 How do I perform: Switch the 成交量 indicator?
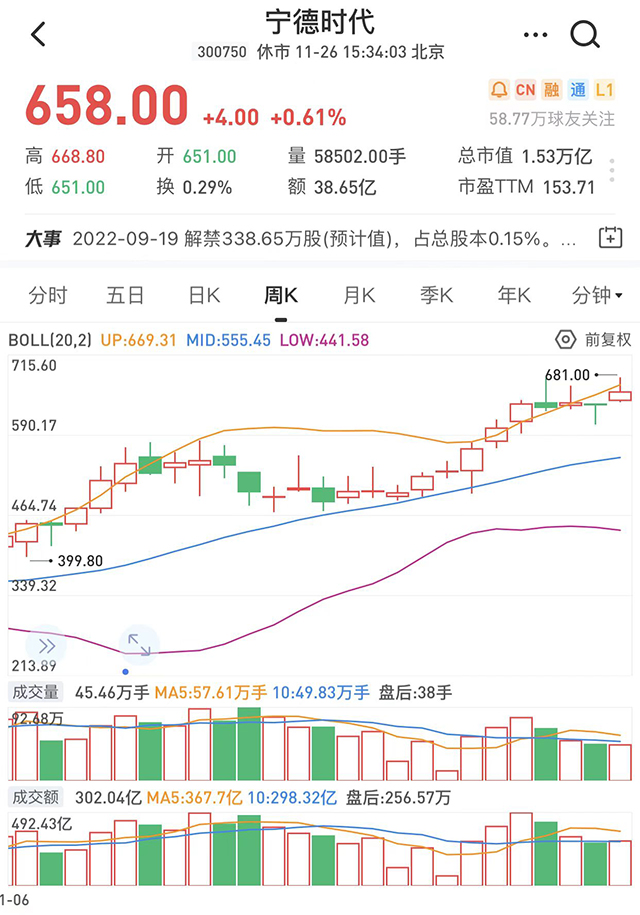coord(36,691)
